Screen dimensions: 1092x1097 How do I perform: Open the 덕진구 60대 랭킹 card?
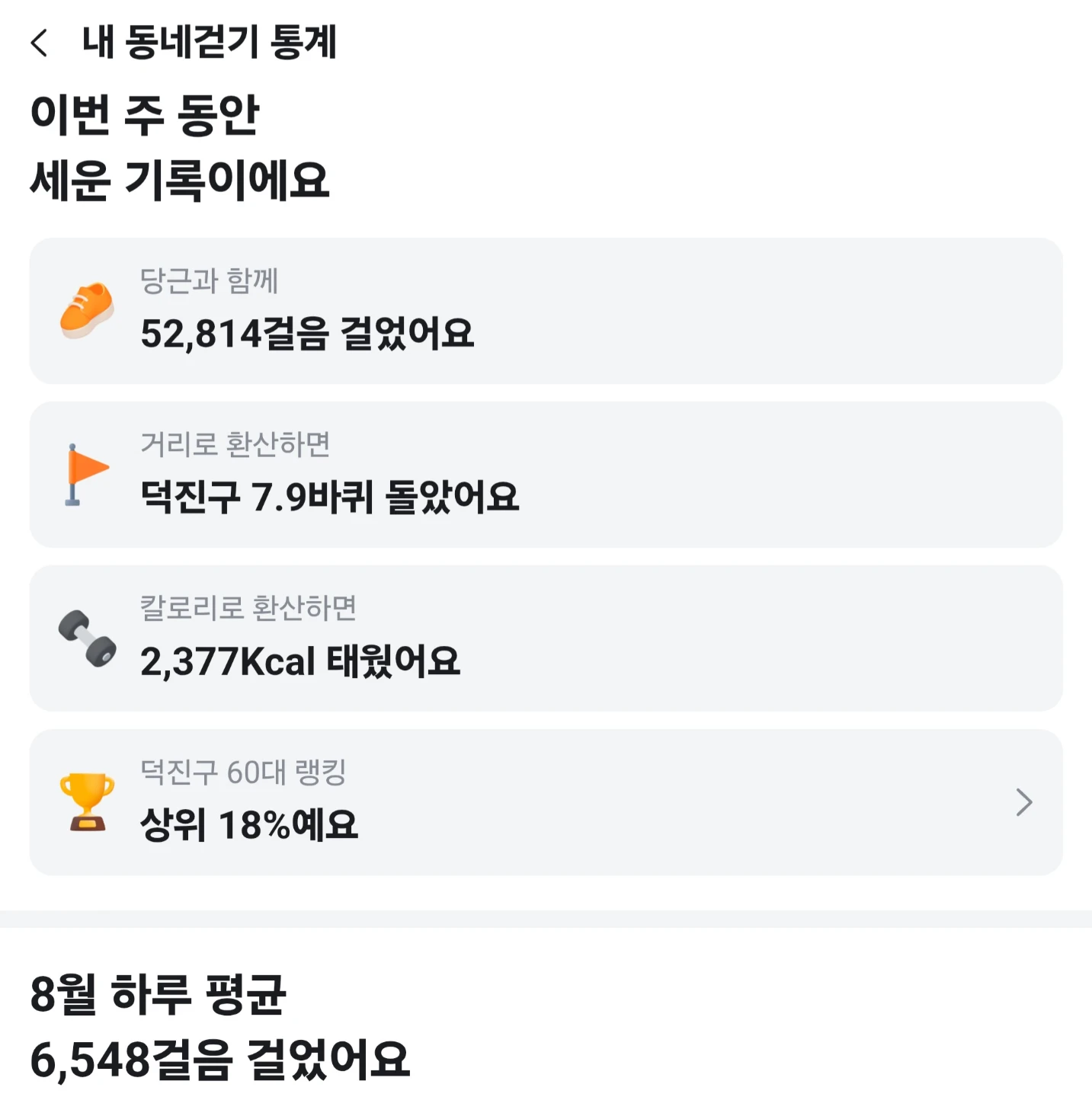click(546, 802)
